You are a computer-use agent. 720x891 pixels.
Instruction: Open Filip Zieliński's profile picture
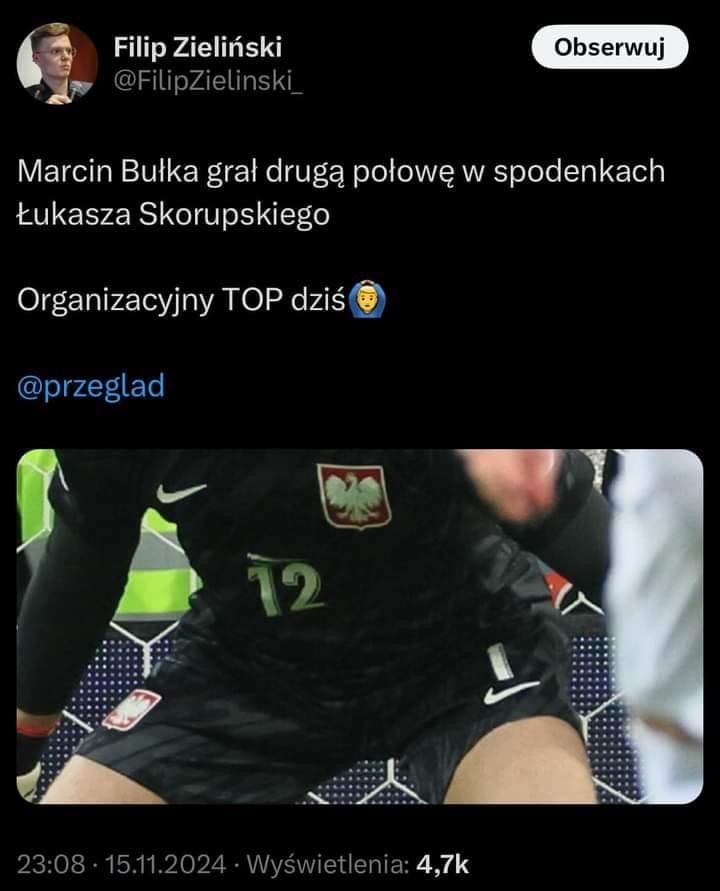click(59, 63)
